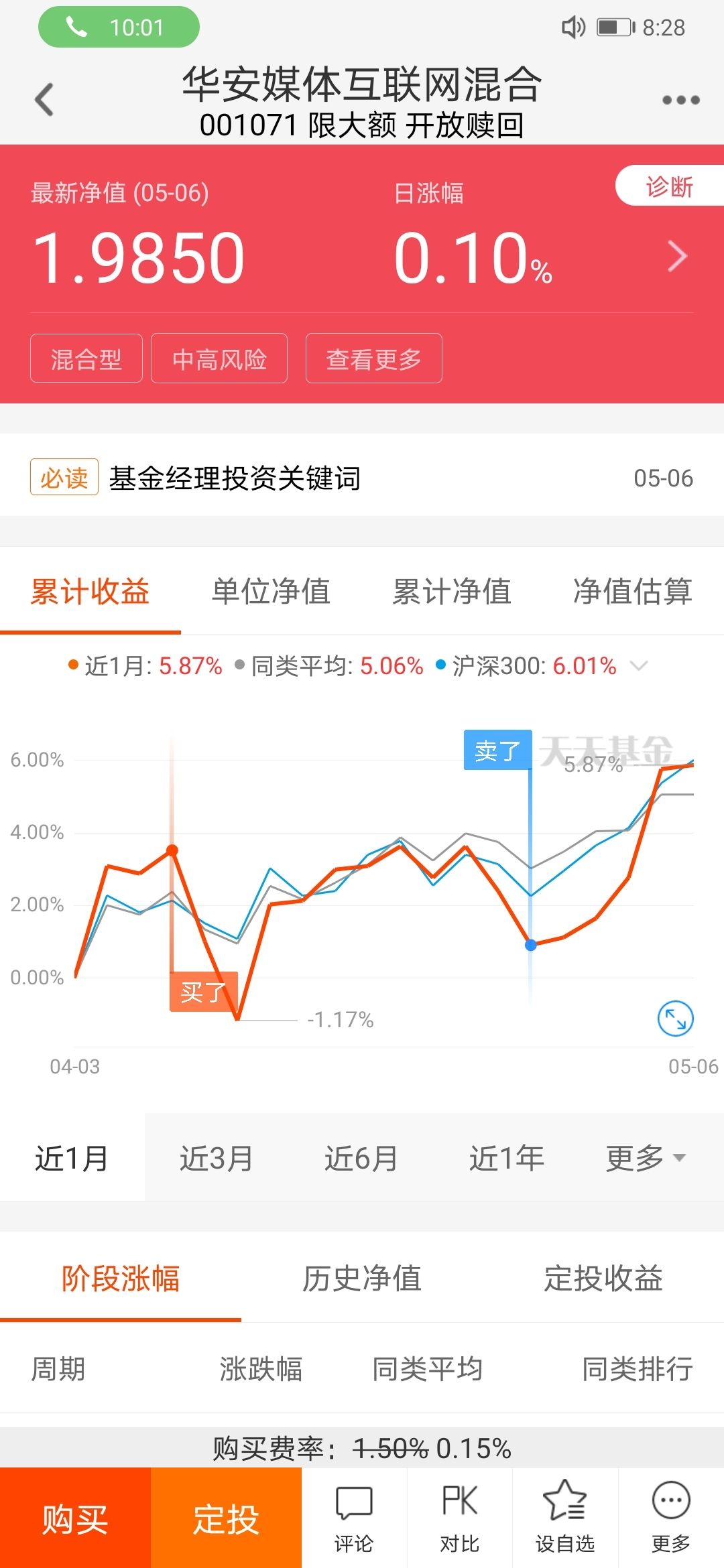Open the three-dot menu at top right
This screenshot has width=724, height=1568.
[679, 99]
